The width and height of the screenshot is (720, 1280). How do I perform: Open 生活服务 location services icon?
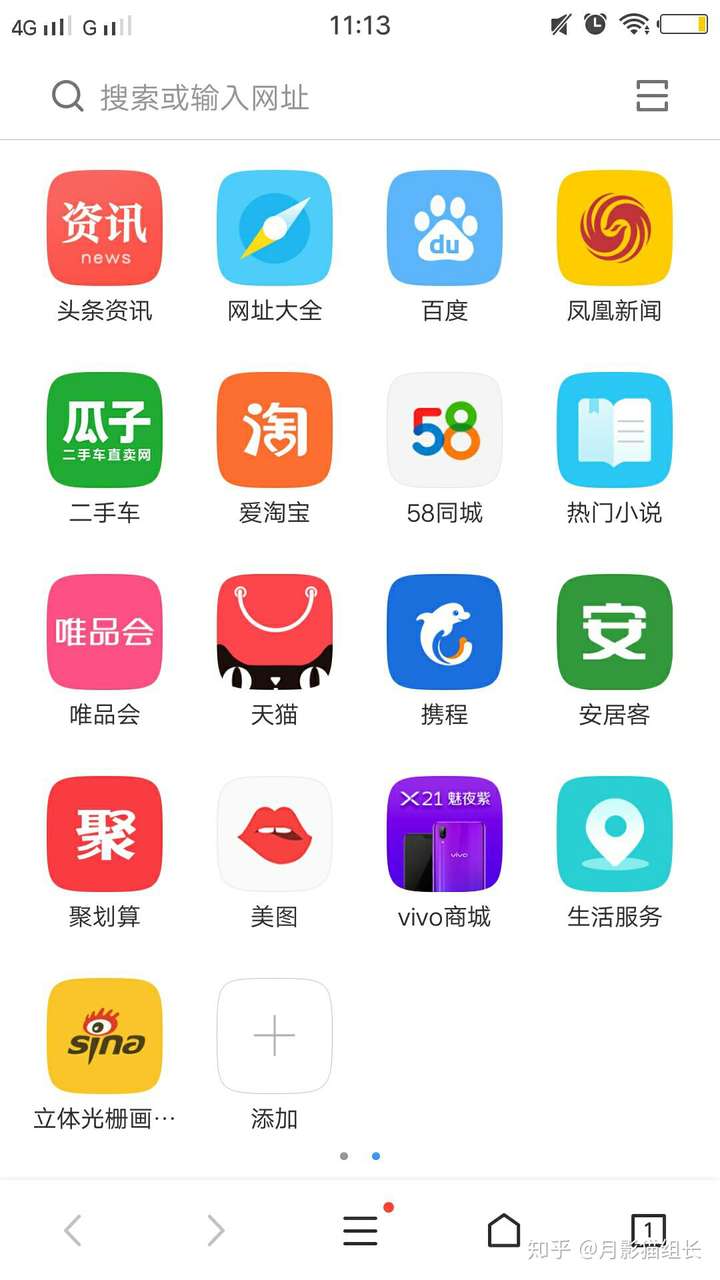[x=614, y=833]
